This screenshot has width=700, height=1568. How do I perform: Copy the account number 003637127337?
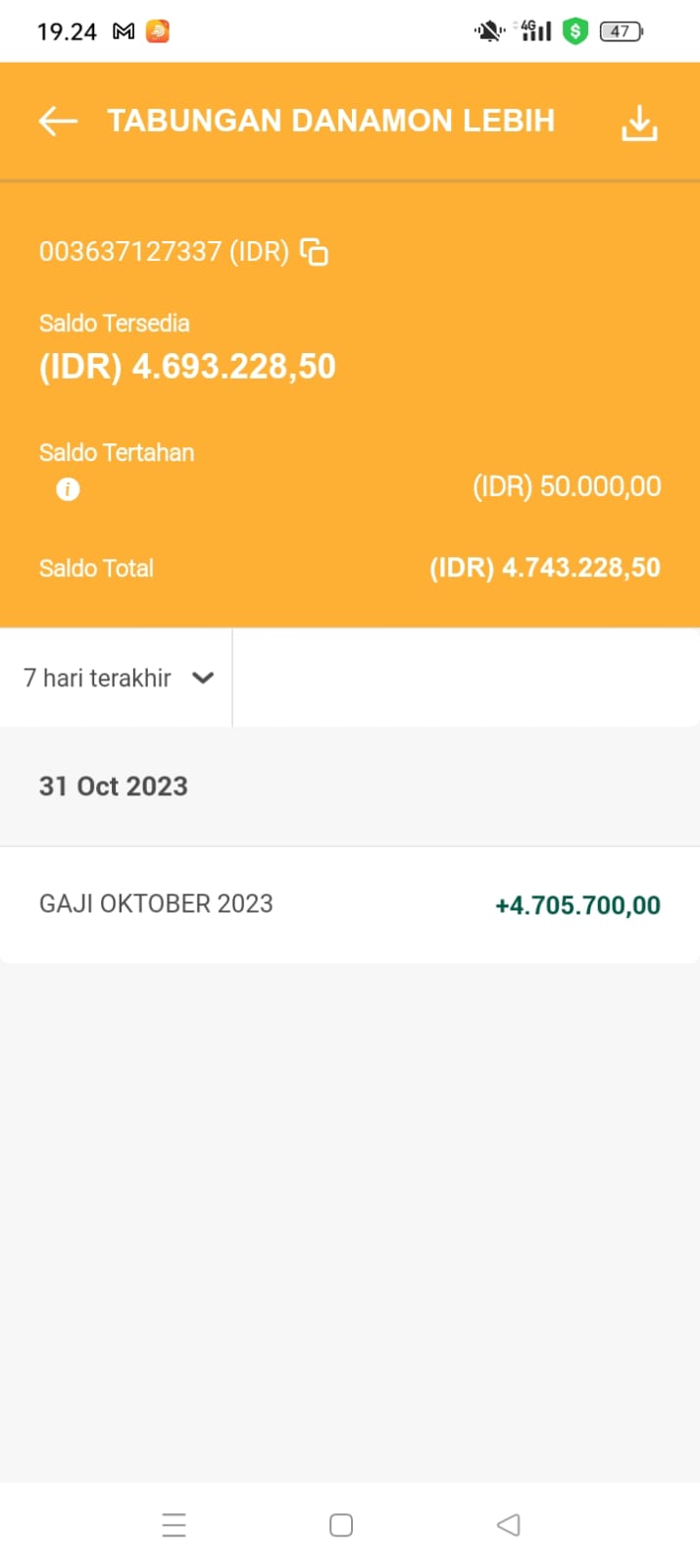coord(314,252)
